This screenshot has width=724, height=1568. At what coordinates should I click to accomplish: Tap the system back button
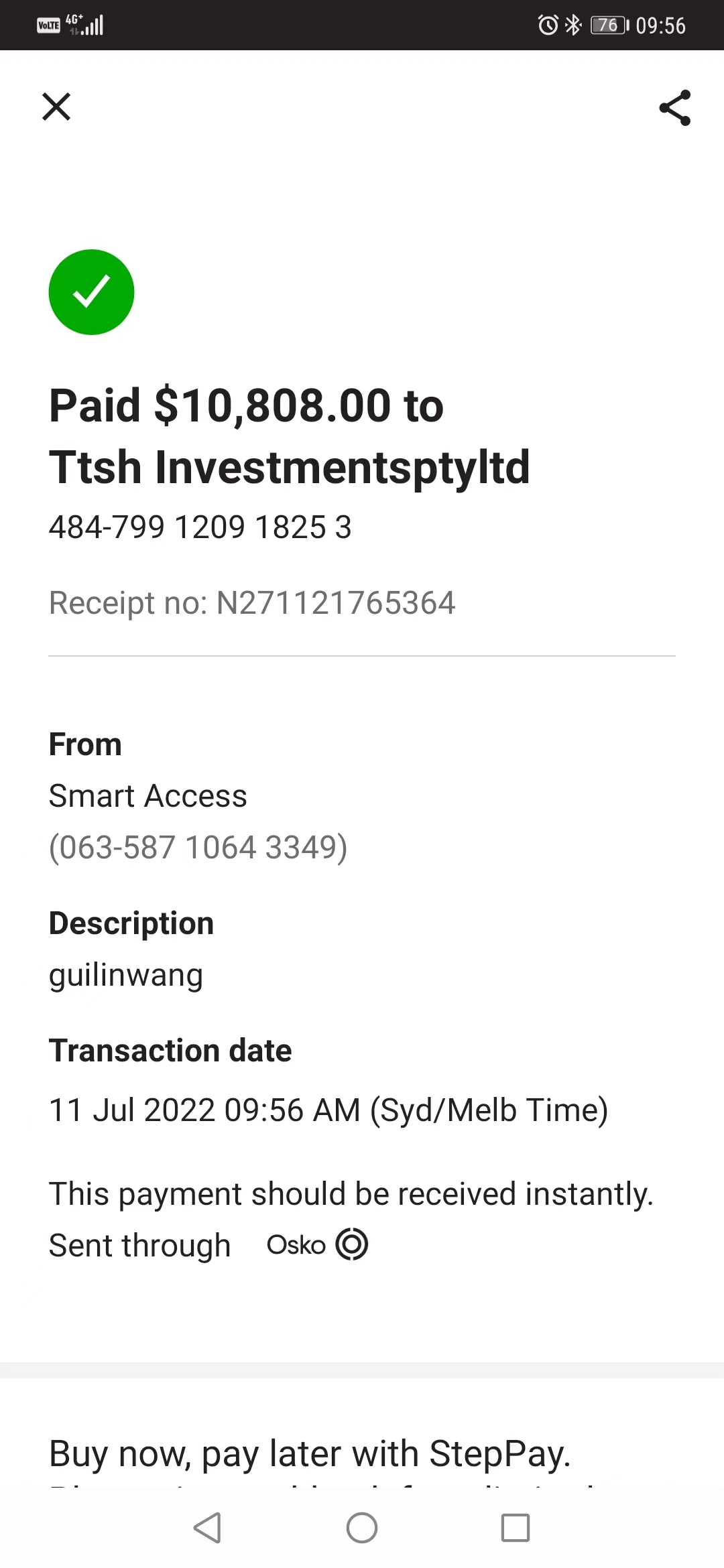[208, 1528]
